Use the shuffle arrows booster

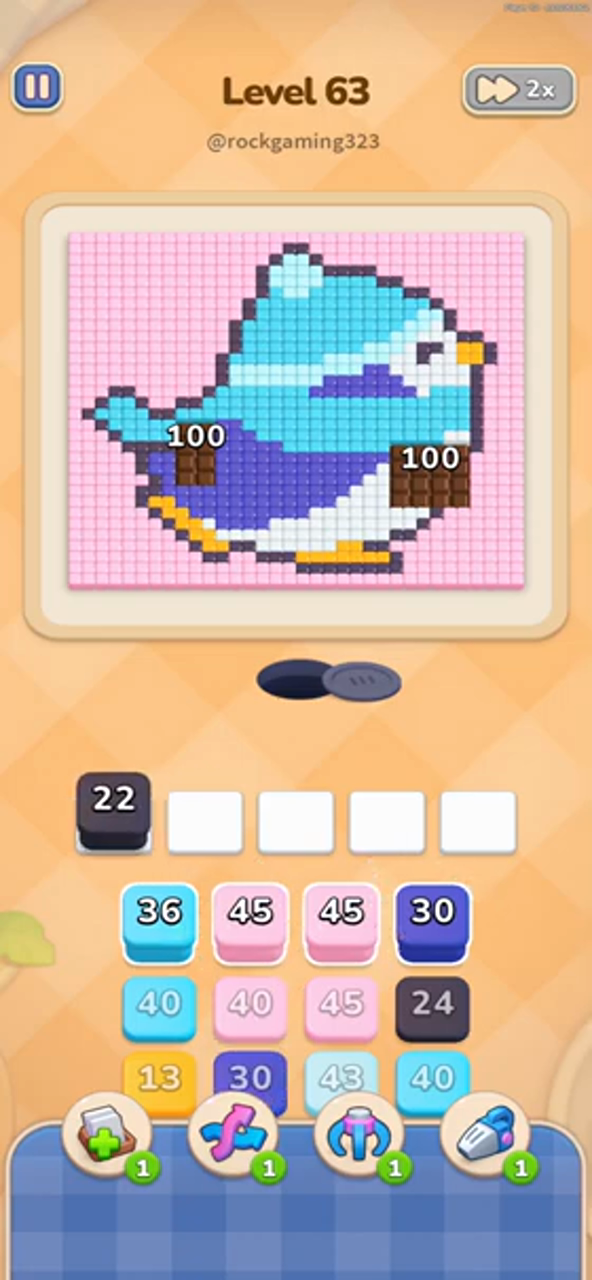click(234, 1137)
